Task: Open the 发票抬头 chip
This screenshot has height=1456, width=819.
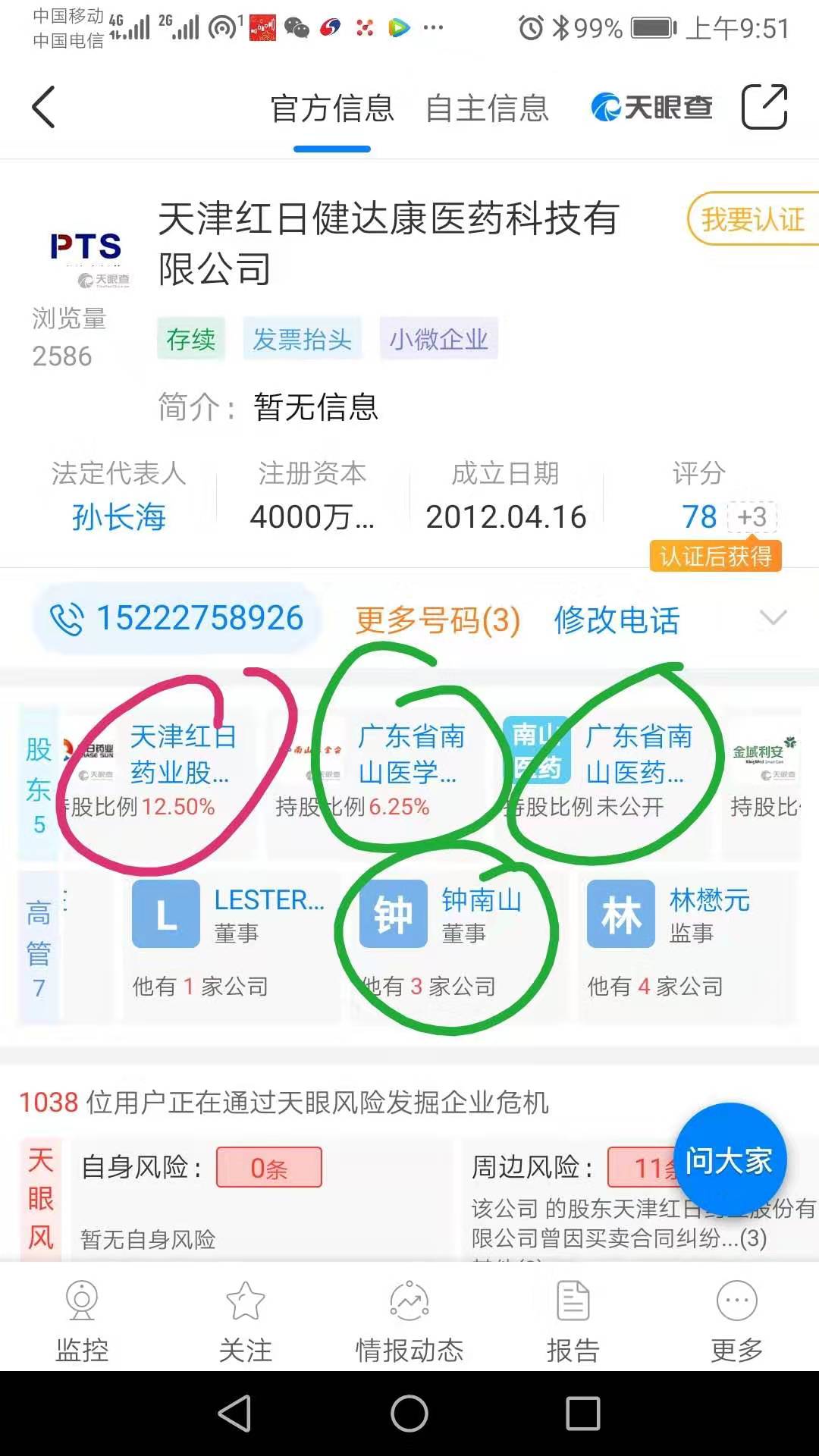Action: tap(302, 339)
